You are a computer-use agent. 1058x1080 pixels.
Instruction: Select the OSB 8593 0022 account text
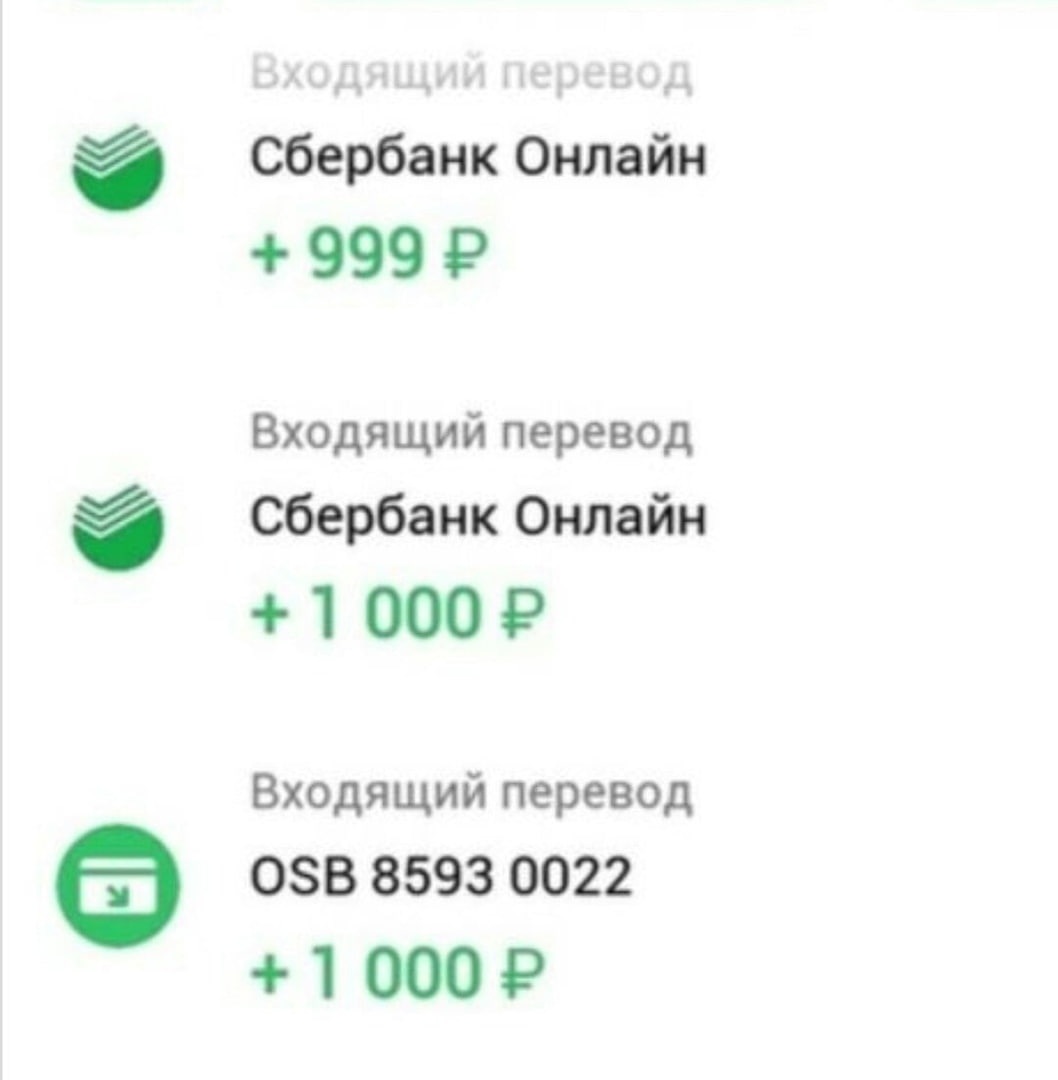click(x=440, y=875)
